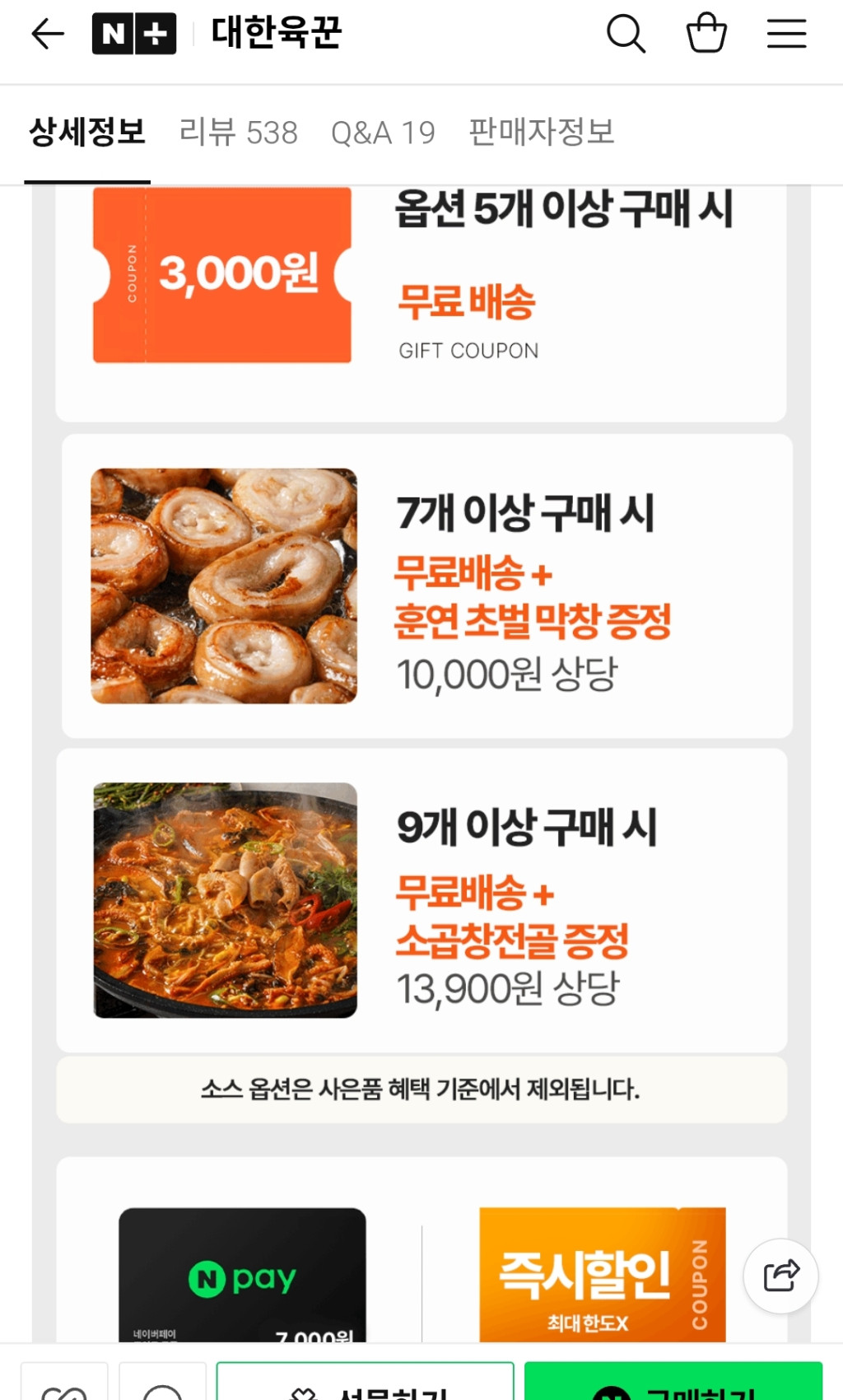Tap the 선물하기 gift button

[x=365, y=1385]
